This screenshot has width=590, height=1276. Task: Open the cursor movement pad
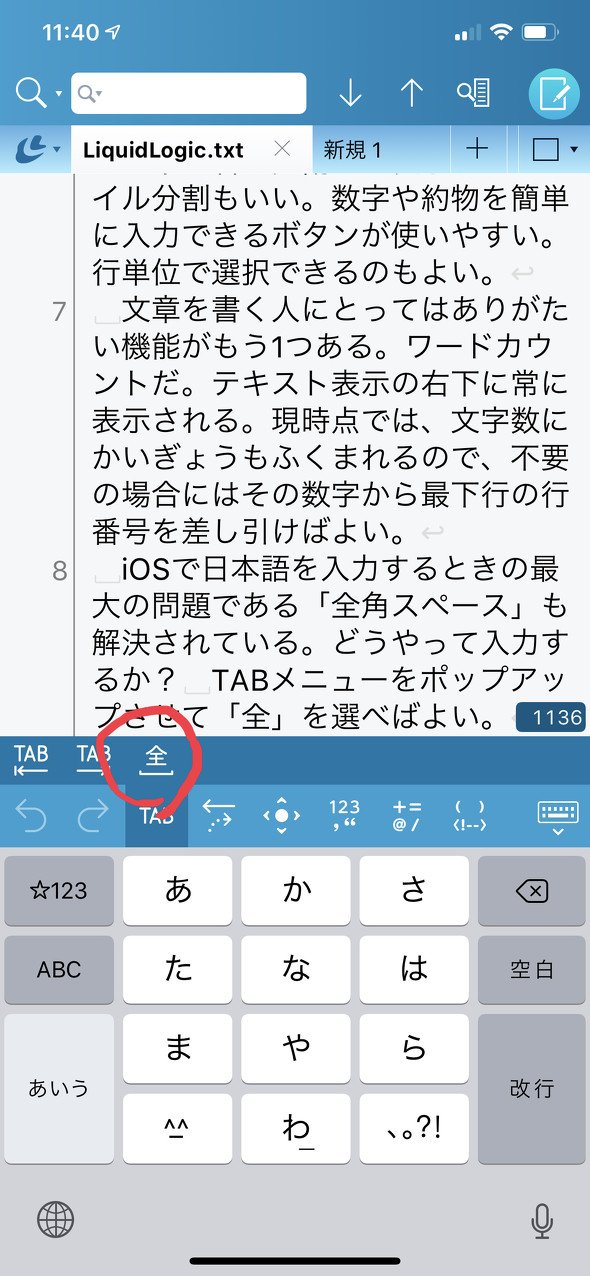[281, 816]
